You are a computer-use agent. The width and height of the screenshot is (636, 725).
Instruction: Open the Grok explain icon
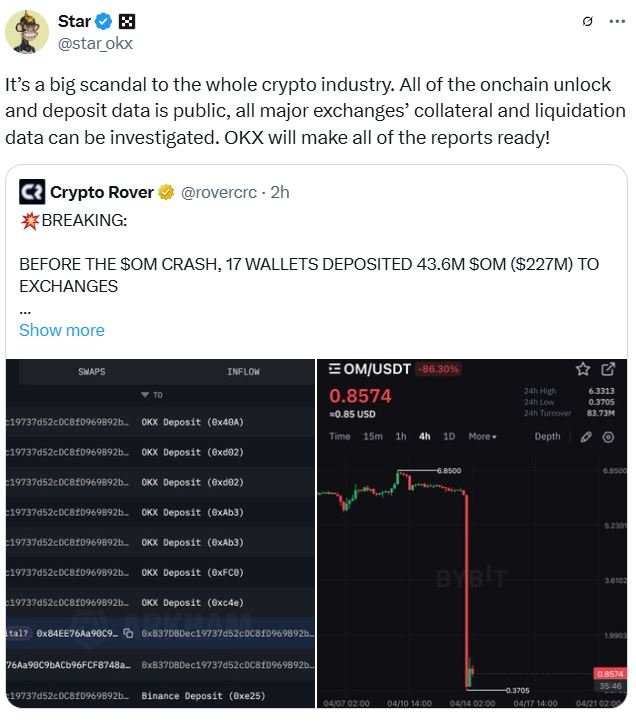coord(589,21)
